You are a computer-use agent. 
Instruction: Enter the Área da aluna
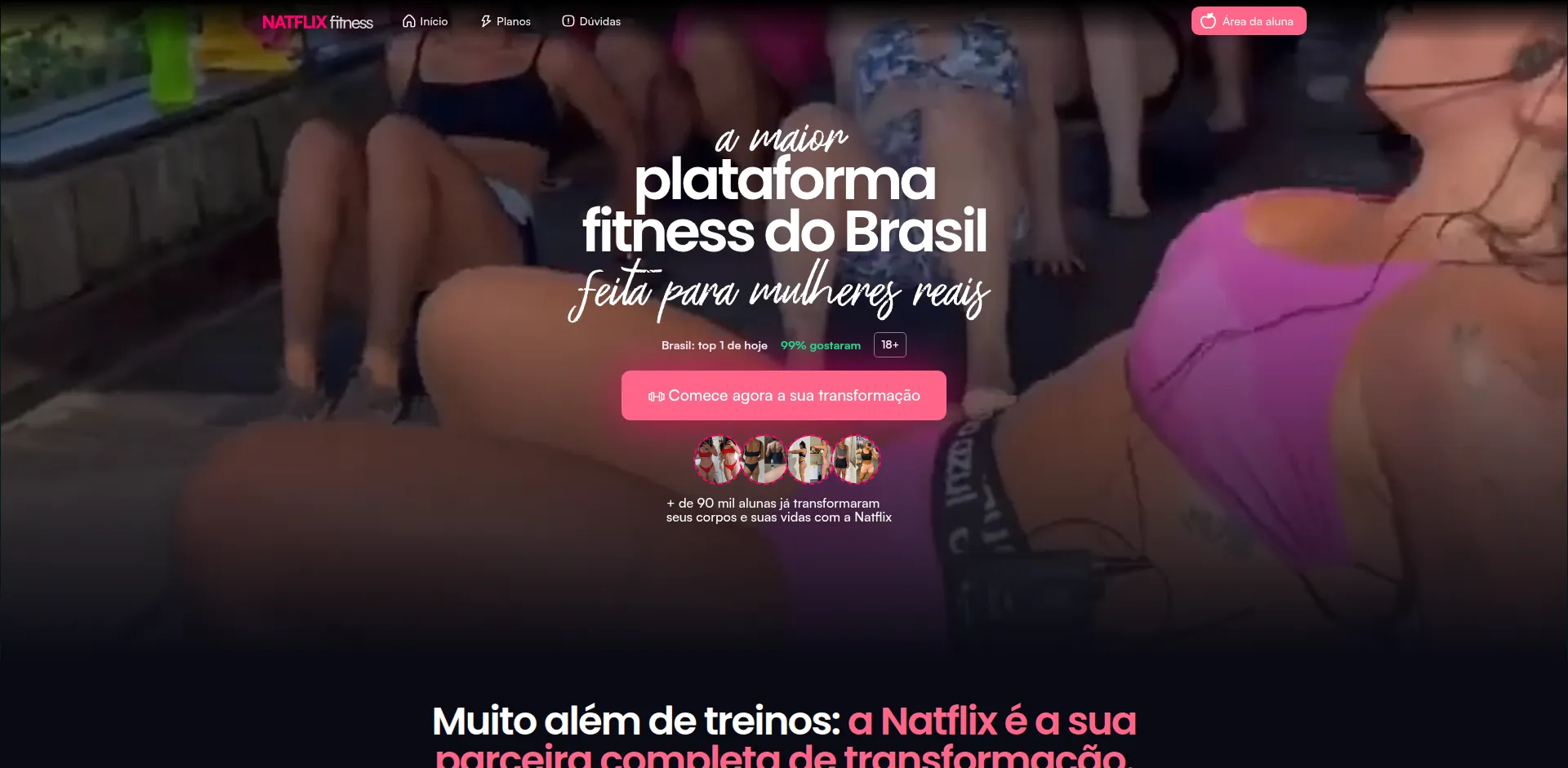[x=1248, y=21]
